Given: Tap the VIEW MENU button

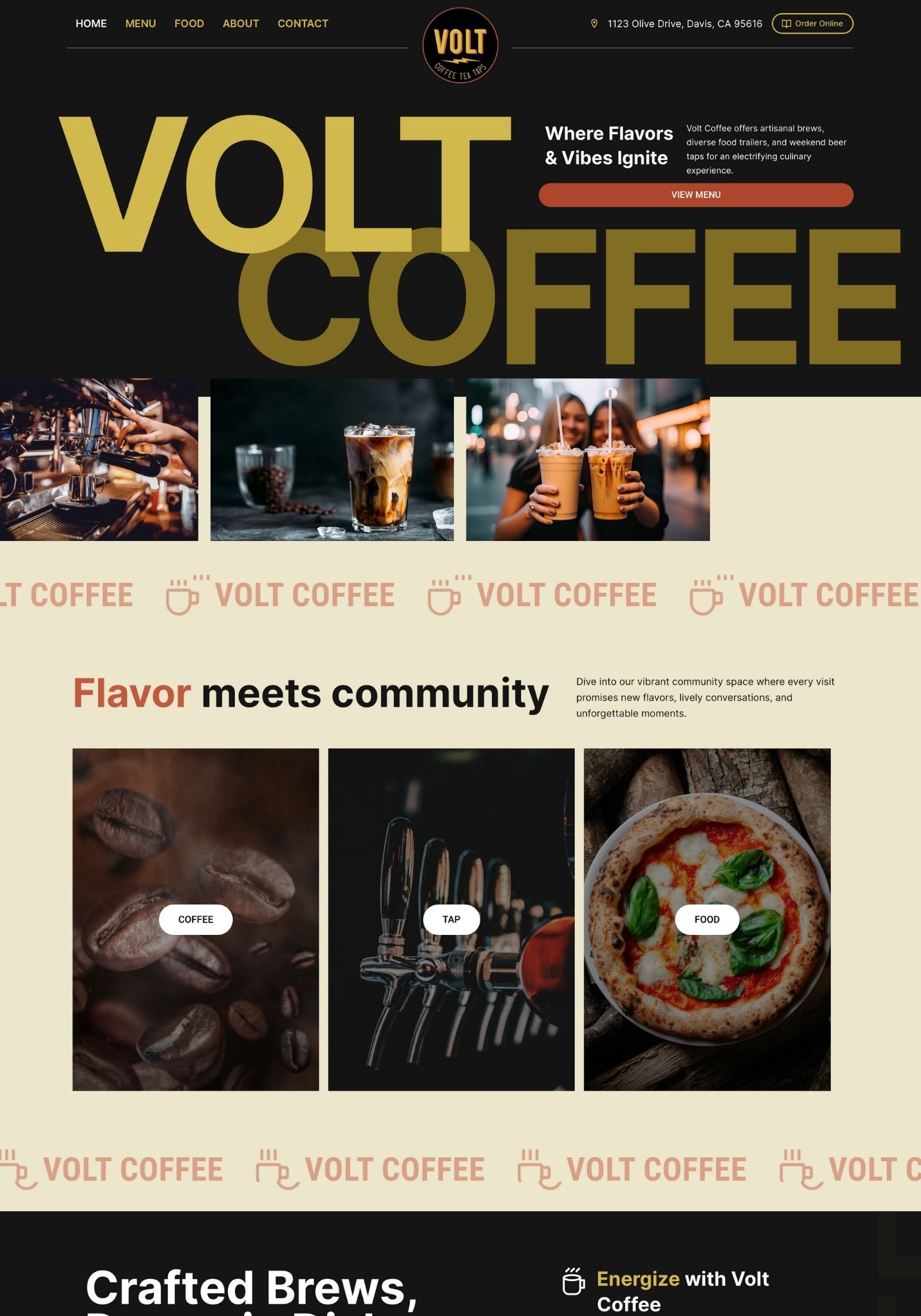Looking at the screenshot, I should point(695,195).
